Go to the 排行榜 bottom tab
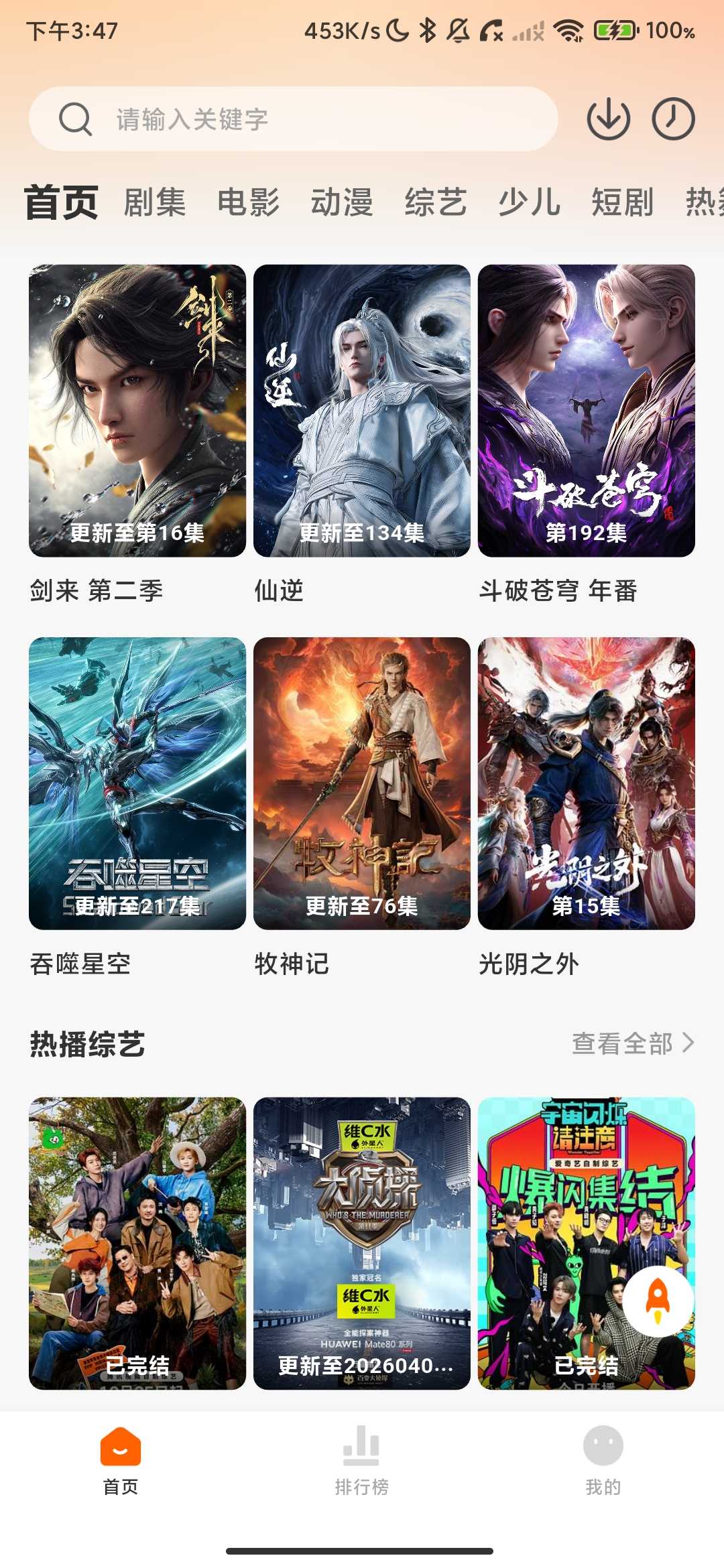 click(x=362, y=1461)
